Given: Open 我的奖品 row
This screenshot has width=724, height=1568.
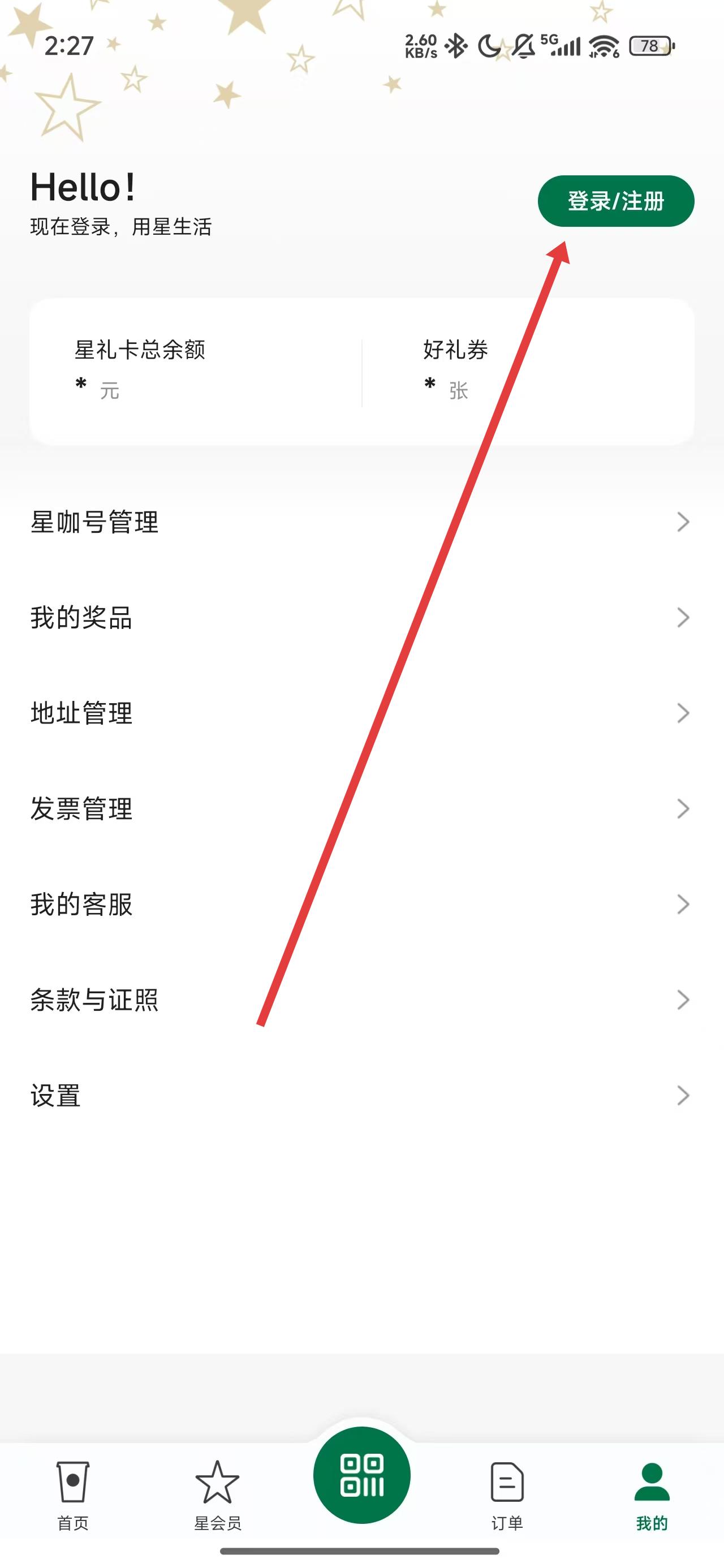Looking at the screenshot, I should click(x=361, y=618).
